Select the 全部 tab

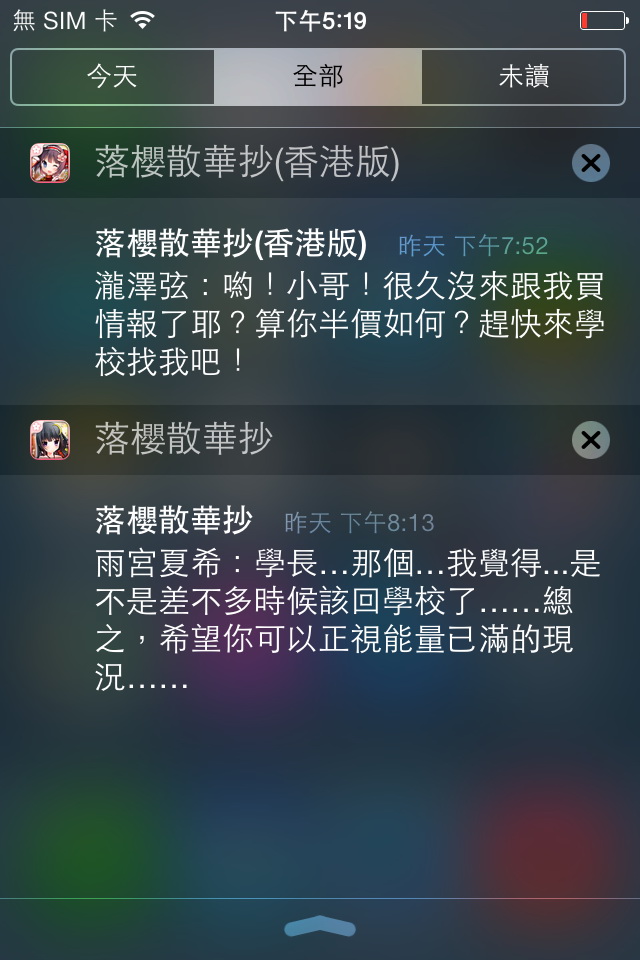pyautogui.click(x=318, y=77)
